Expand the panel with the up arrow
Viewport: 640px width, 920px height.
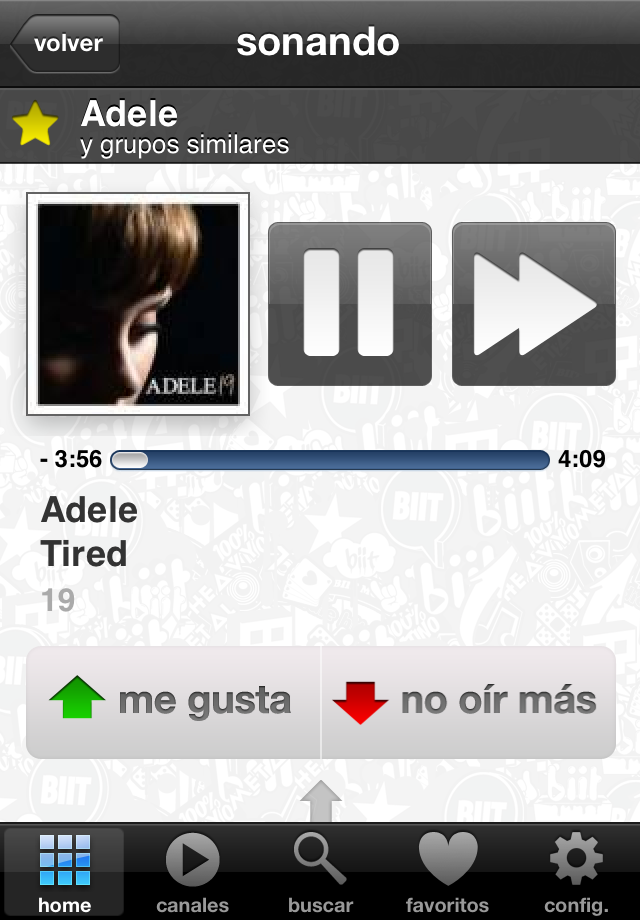tap(321, 802)
